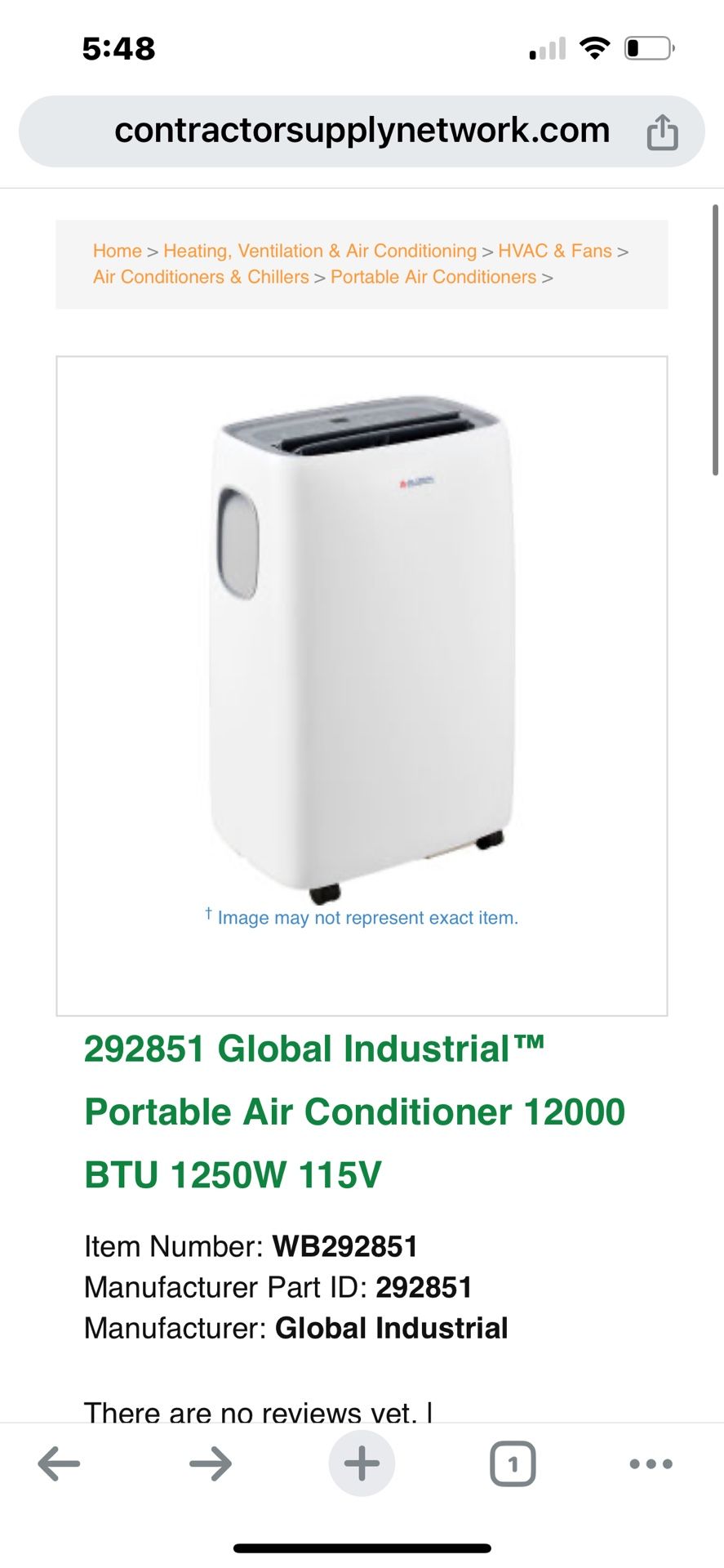Open the browser overflow menu
The width and height of the screenshot is (724, 1568).
click(651, 1463)
